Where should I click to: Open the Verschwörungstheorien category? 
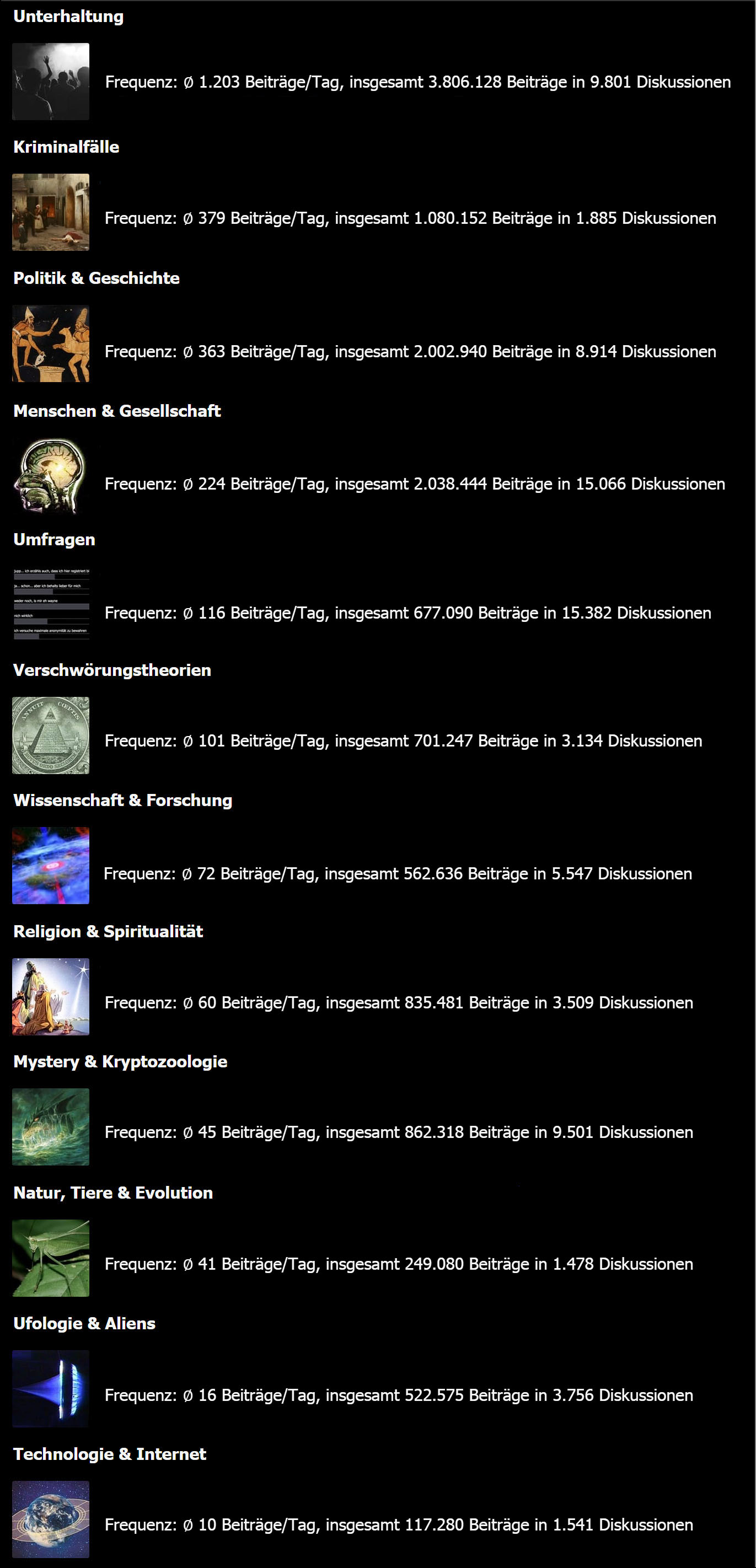[x=112, y=670]
